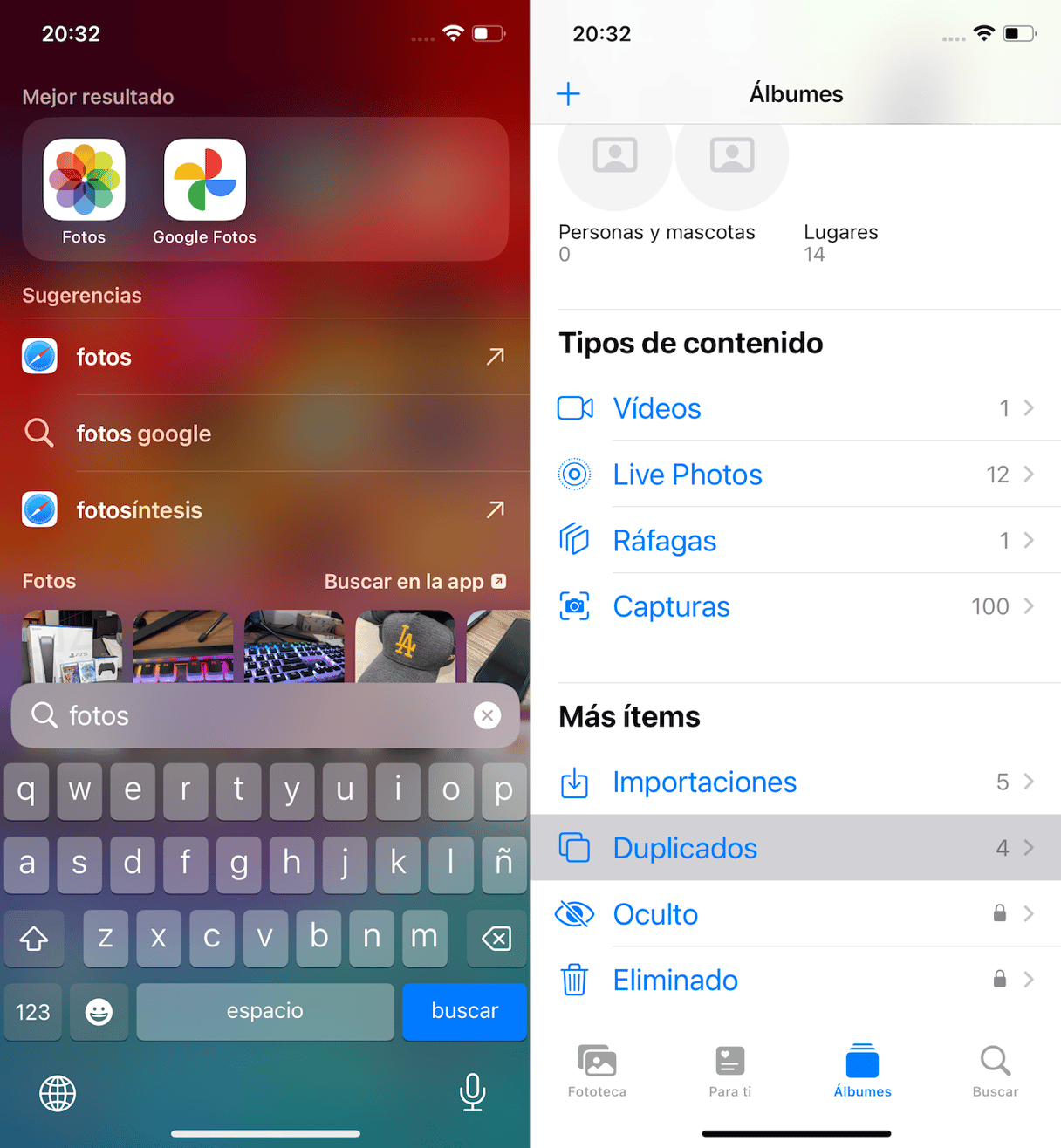
Task: Open the Capturas album
Action: (x=671, y=606)
